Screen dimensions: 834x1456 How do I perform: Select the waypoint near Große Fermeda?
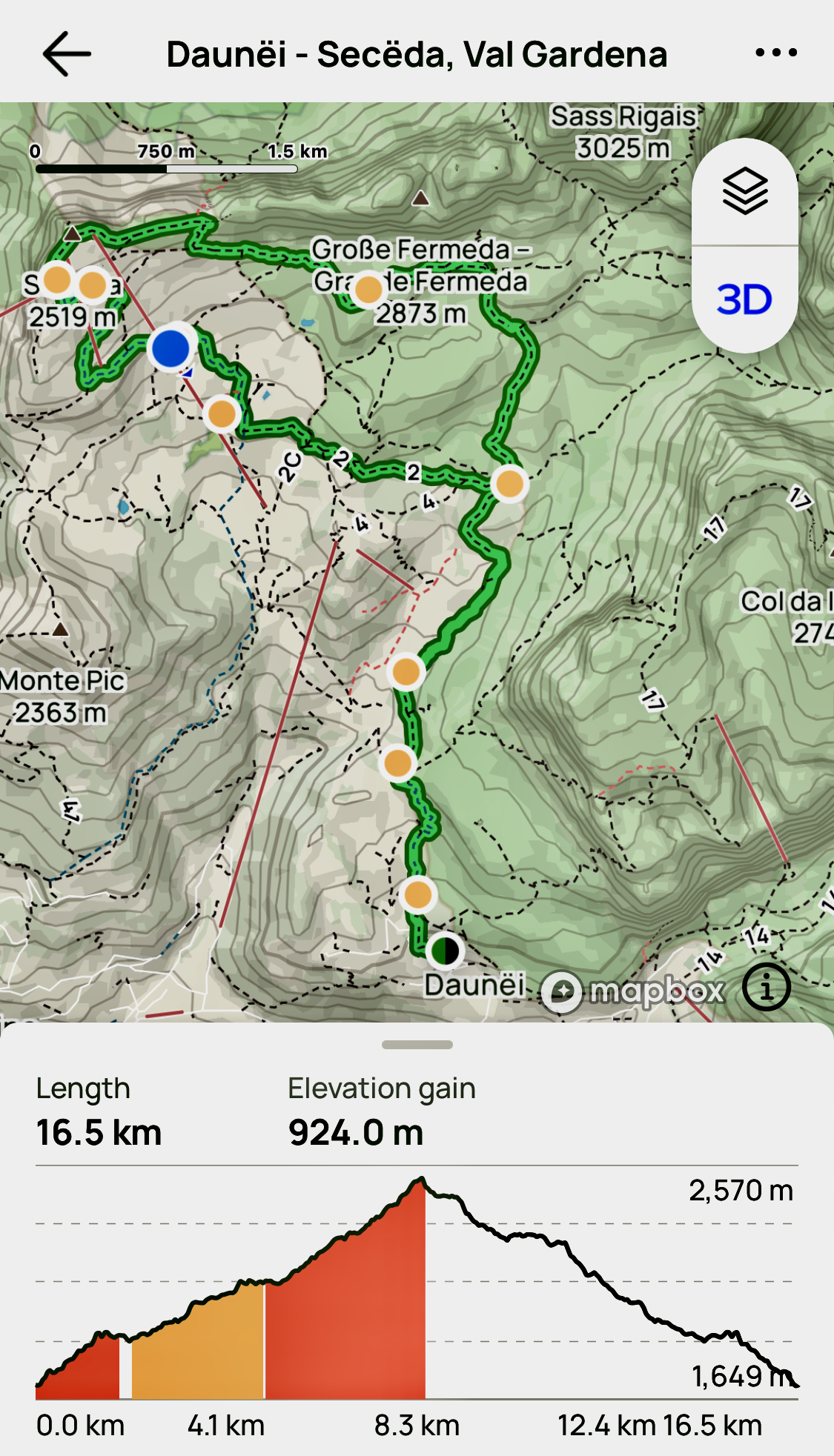pos(368,290)
